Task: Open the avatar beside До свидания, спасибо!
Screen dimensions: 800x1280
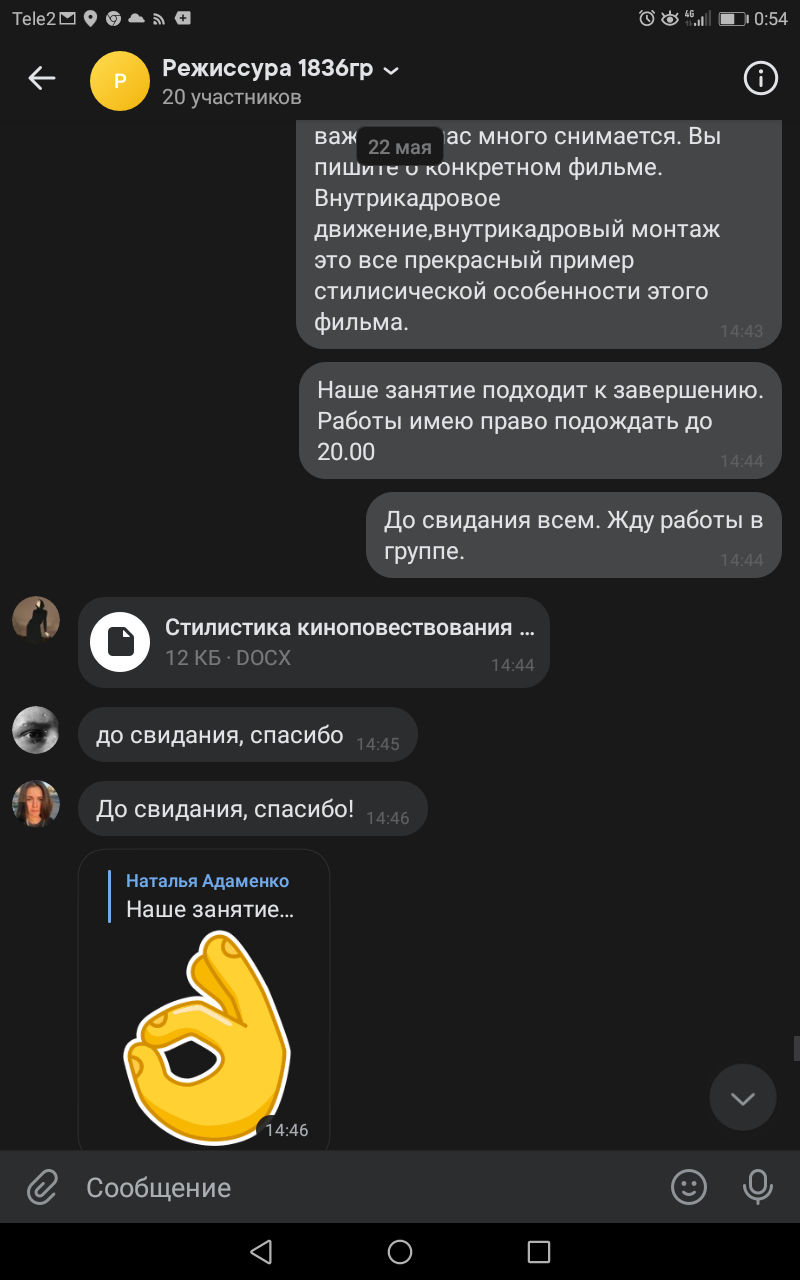Action: click(x=36, y=803)
